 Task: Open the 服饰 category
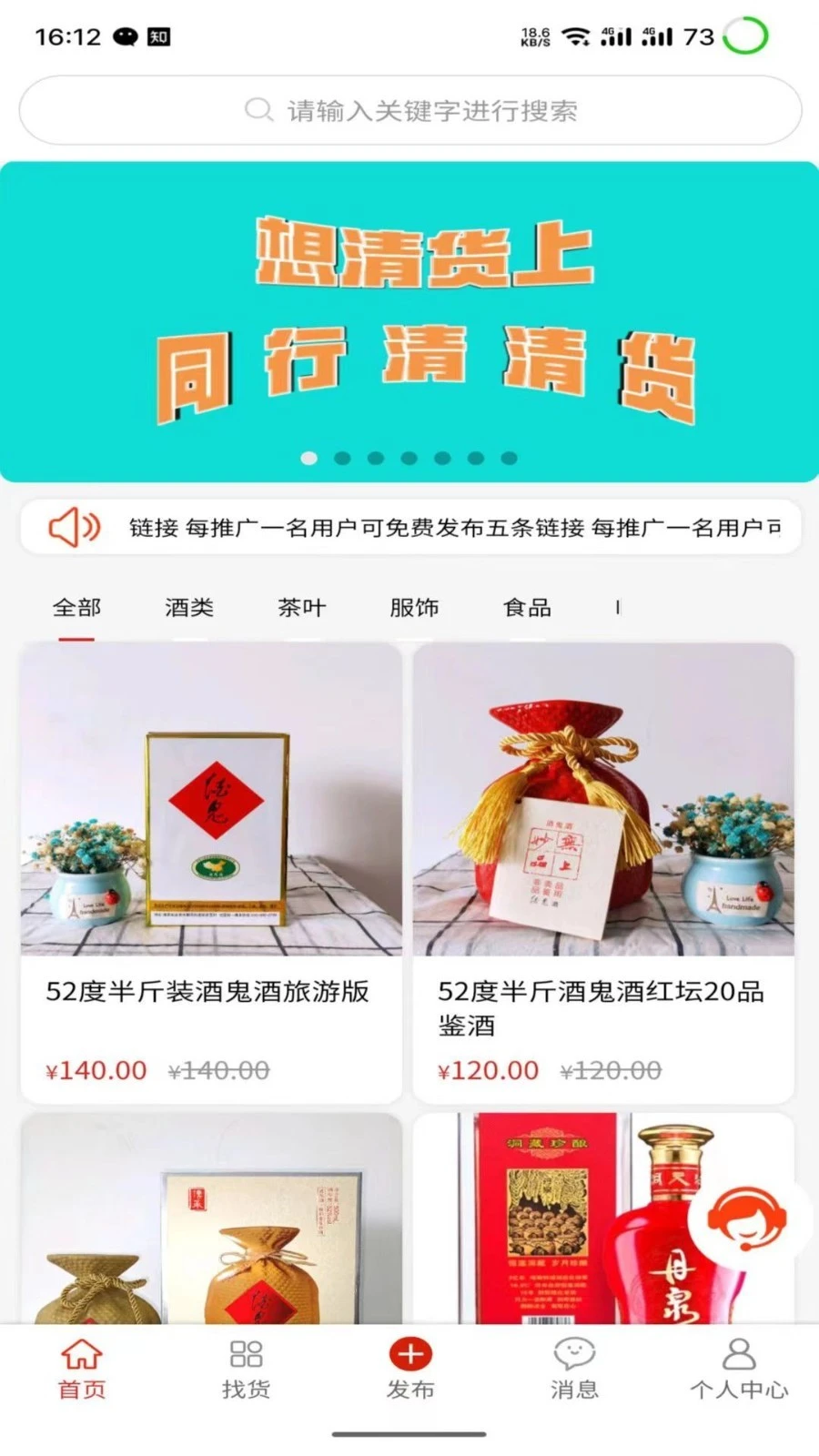(415, 607)
